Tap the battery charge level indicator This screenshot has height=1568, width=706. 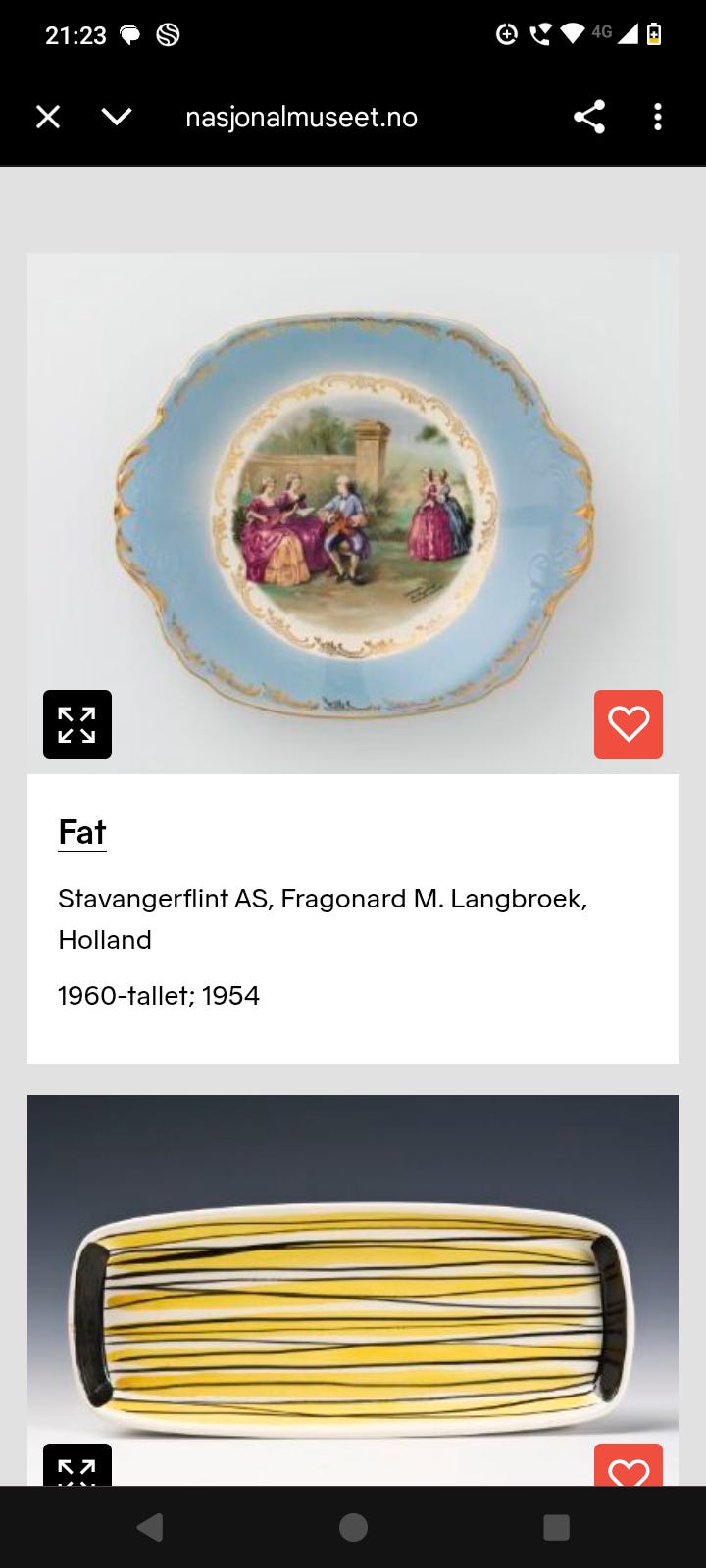(655, 34)
